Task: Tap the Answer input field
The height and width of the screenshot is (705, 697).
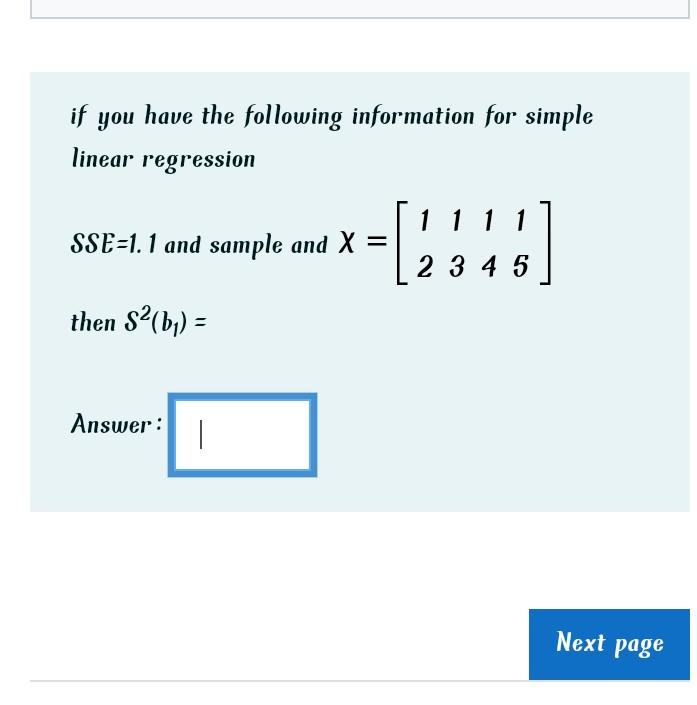Action: [242, 435]
